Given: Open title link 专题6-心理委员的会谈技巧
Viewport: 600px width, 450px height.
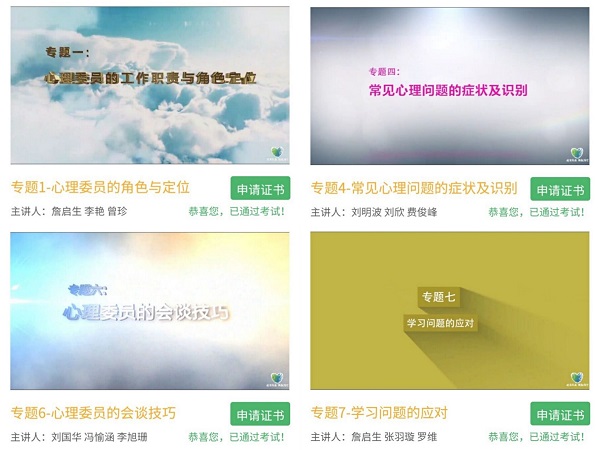Looking at the screenshot, I should (x=93, y=412).
